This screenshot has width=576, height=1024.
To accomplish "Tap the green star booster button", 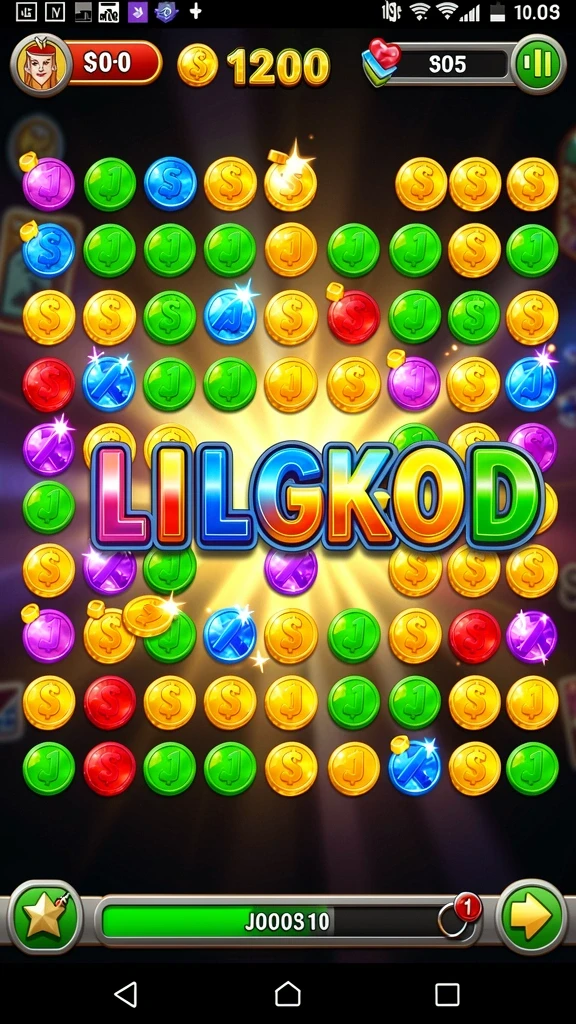I will pos(44,917).
